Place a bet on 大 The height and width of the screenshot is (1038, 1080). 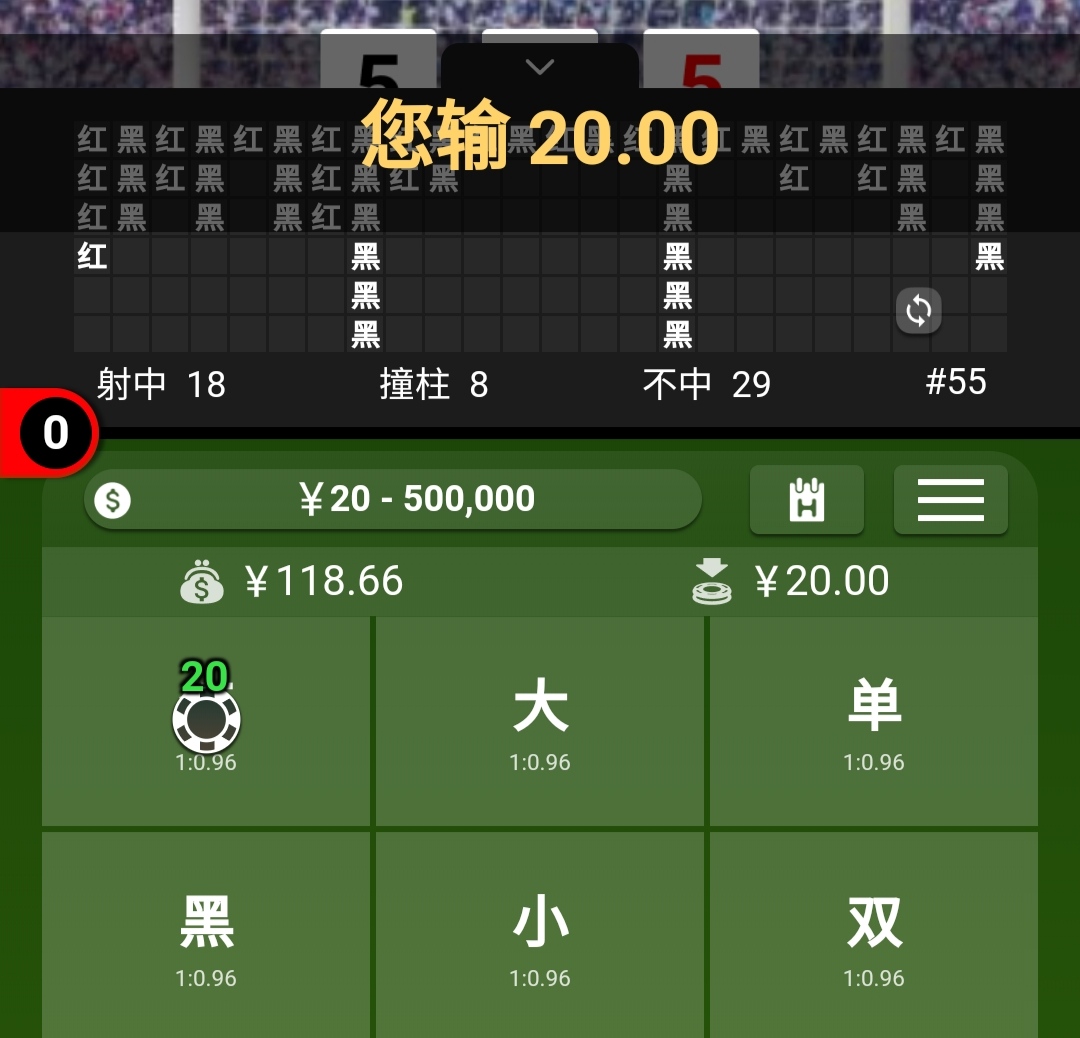tap(540, 721)
